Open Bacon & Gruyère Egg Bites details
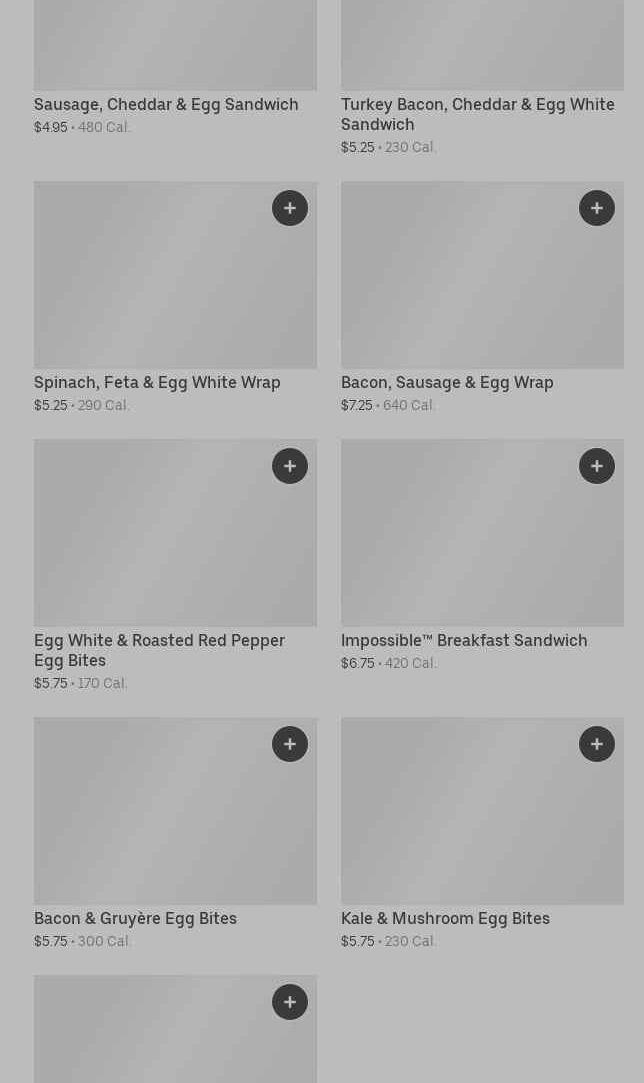The width and height of the screenshot is (644, 1083). 135,918
